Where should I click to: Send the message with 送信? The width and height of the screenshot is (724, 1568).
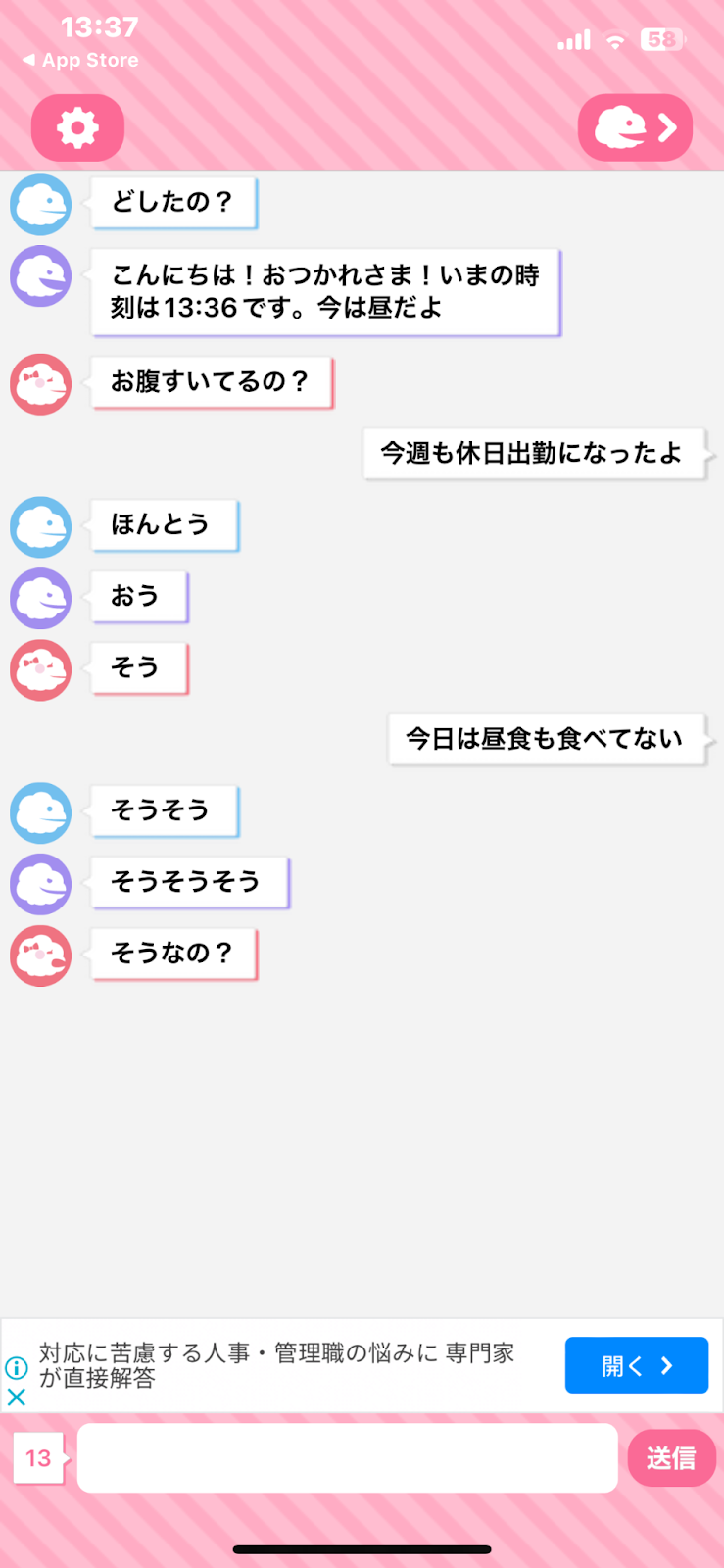click(671, 1458)
